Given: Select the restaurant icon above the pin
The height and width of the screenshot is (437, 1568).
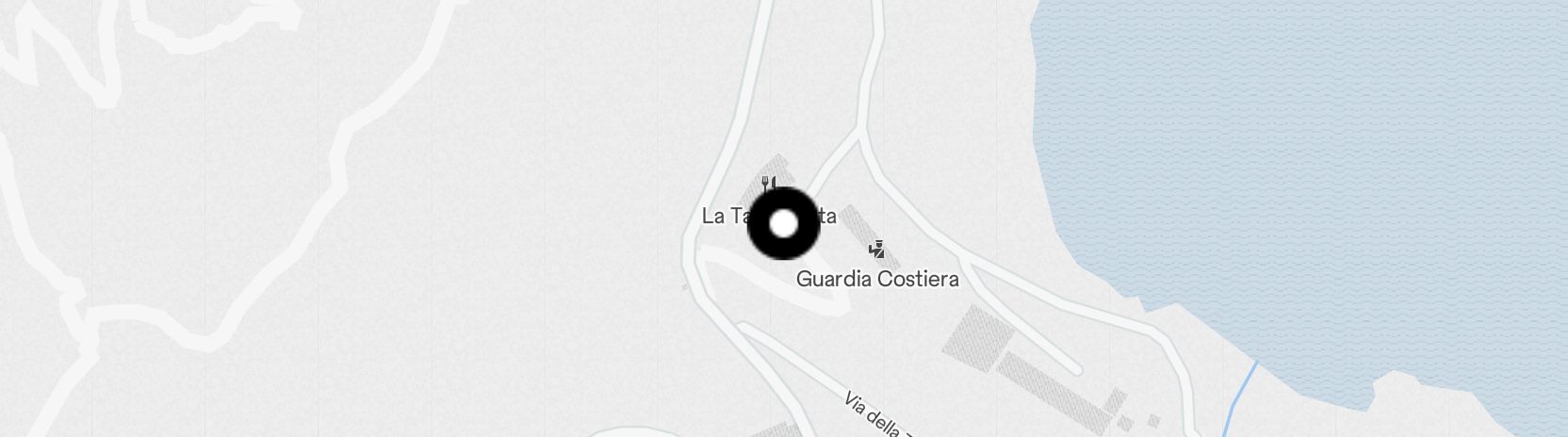Looking at the screenshot, I should pyautogui.click(x=768, y=183).
